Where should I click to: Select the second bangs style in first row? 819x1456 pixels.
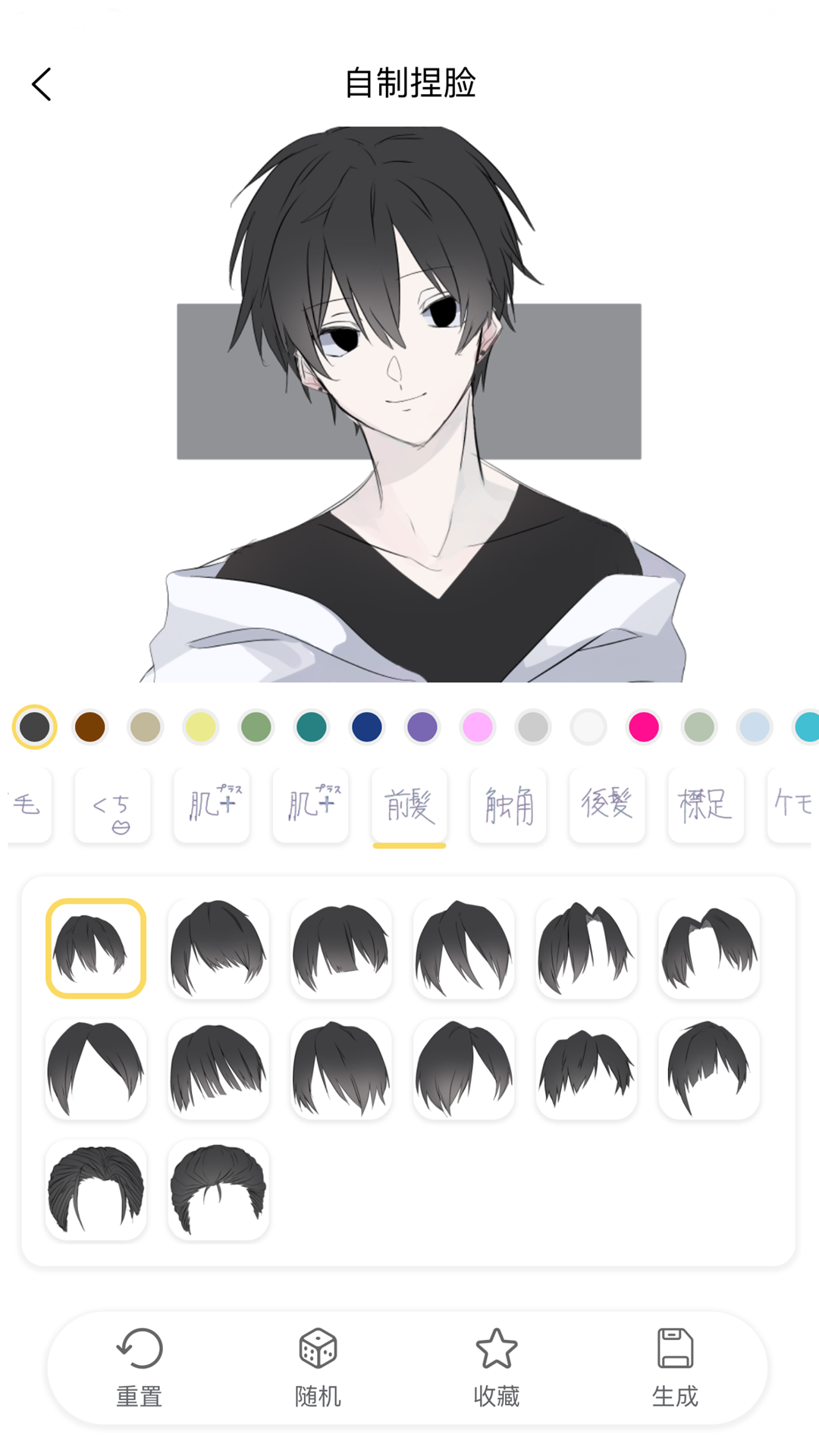[x=218, y=948]
